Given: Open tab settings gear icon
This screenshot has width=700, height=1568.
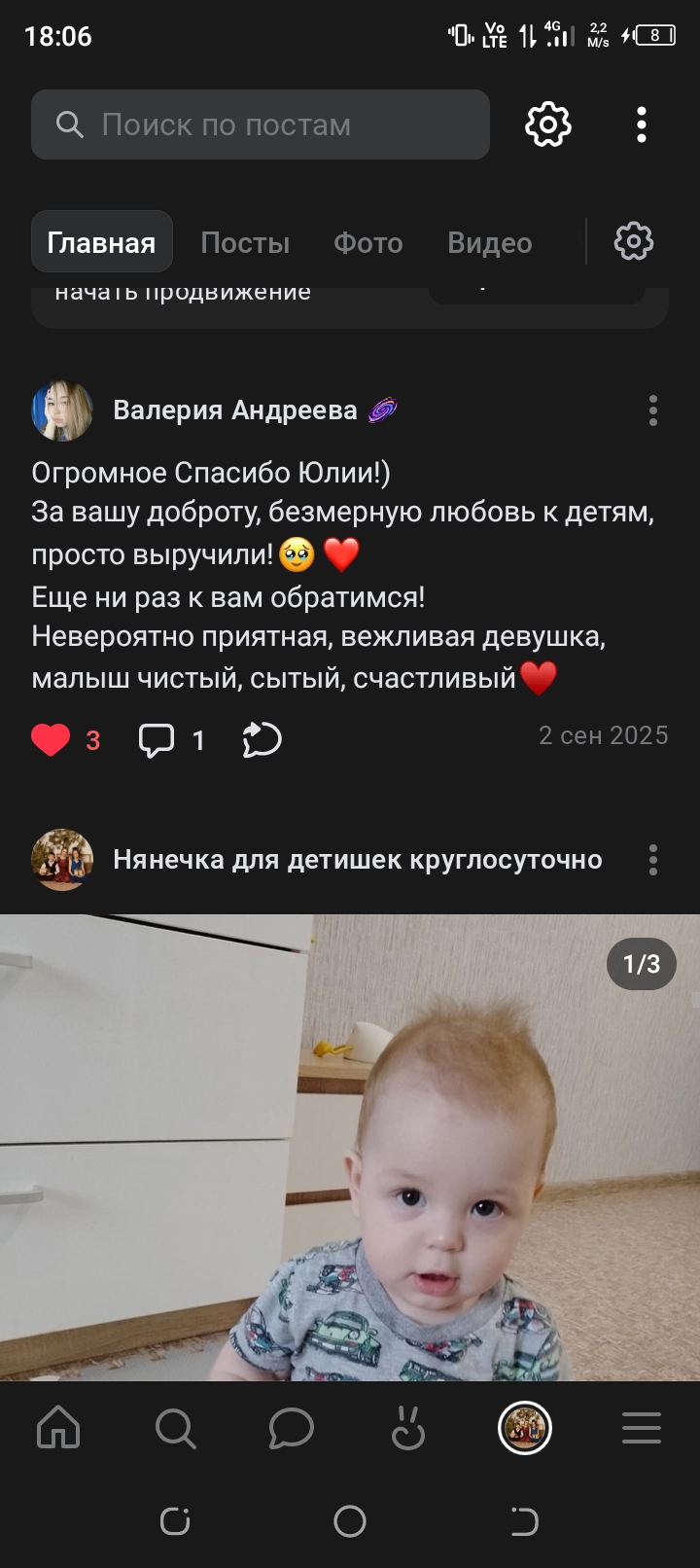Looking at the screenshot, I should pos(633,241).
